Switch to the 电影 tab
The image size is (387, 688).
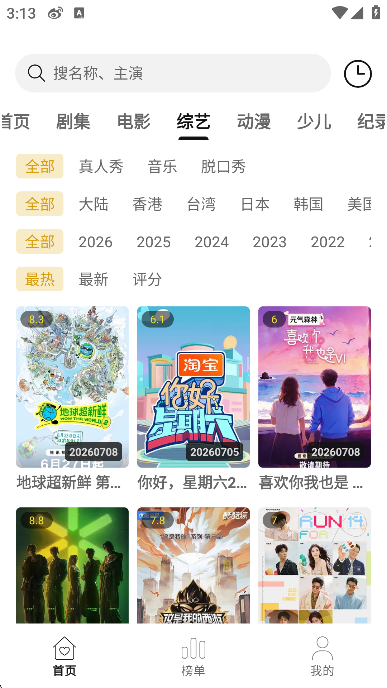coord(134,122)
